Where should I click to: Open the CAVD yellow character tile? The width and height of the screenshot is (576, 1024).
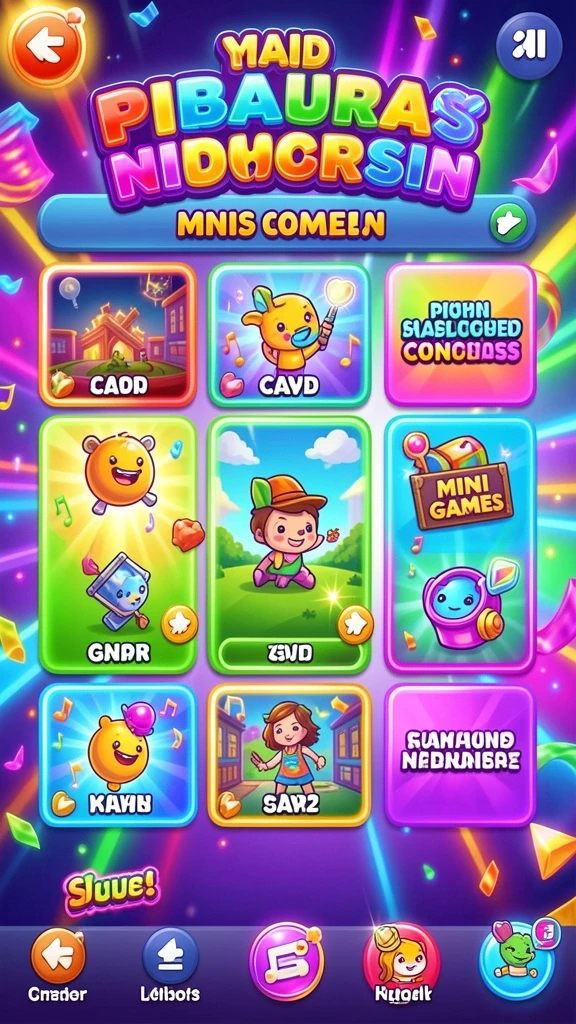tap(289, 335)
